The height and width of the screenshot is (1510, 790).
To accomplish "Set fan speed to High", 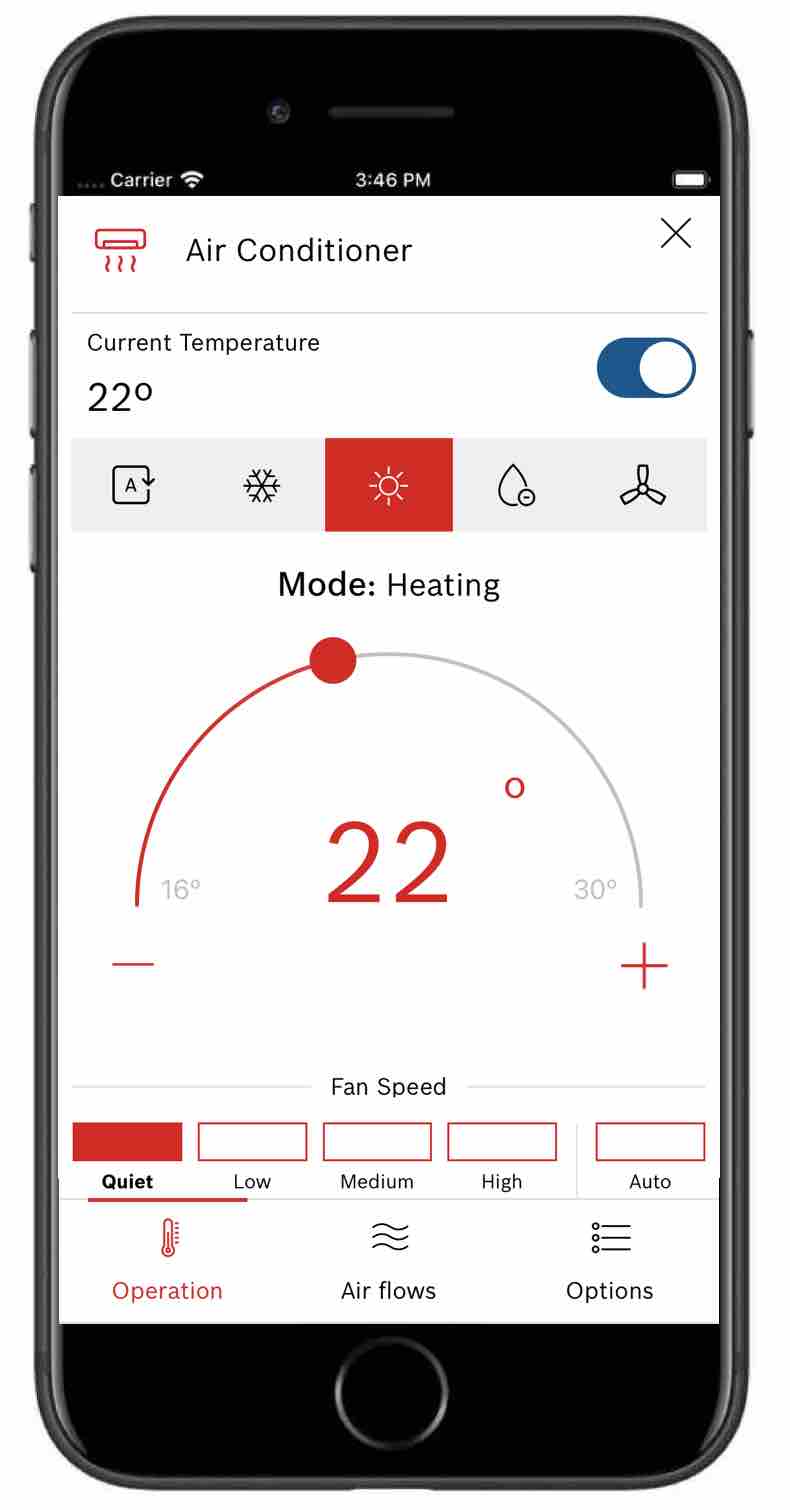I will pyautogui.click(x=501, y=1142).
